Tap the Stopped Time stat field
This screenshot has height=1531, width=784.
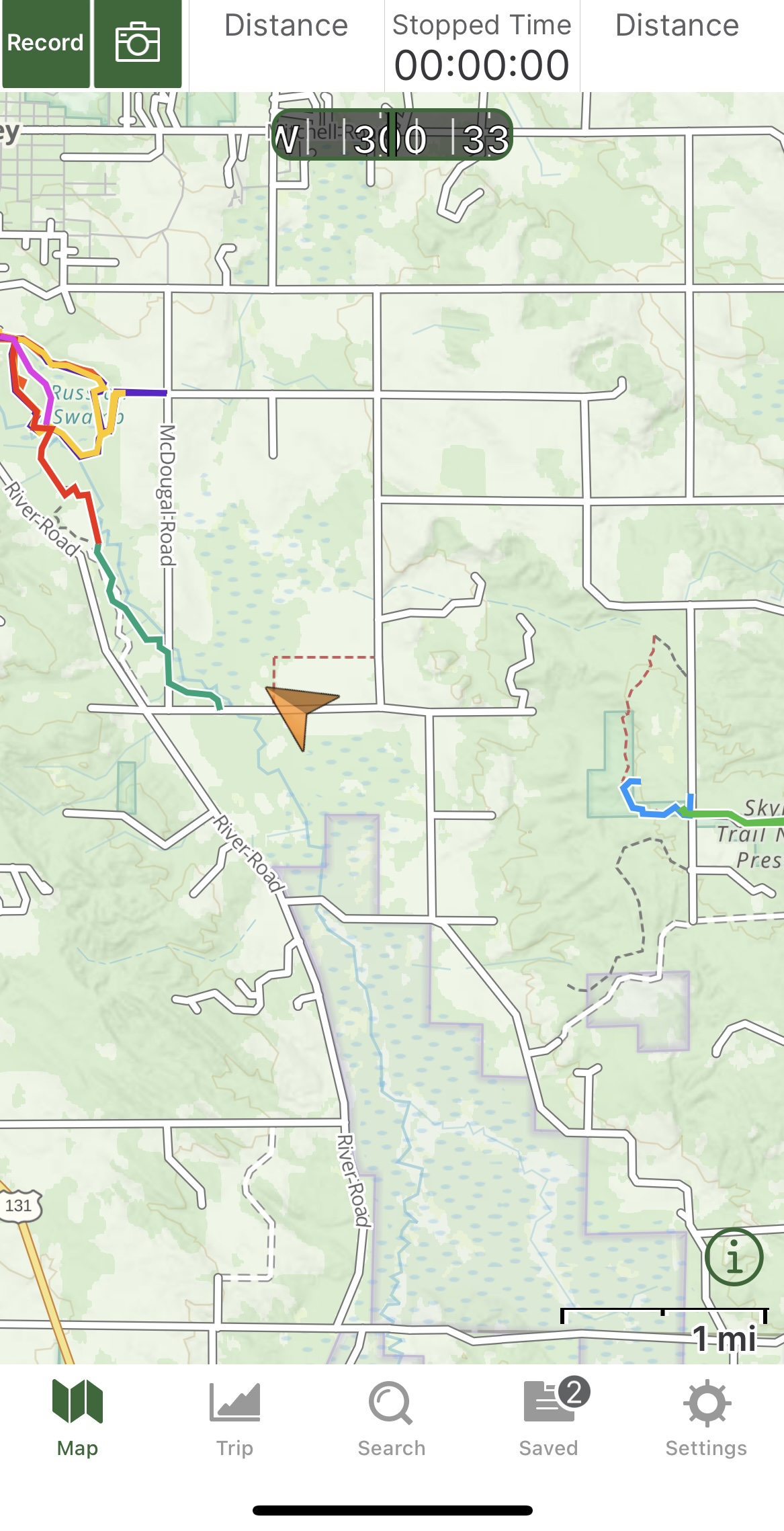pyautogui.click(x=482, y=47)
